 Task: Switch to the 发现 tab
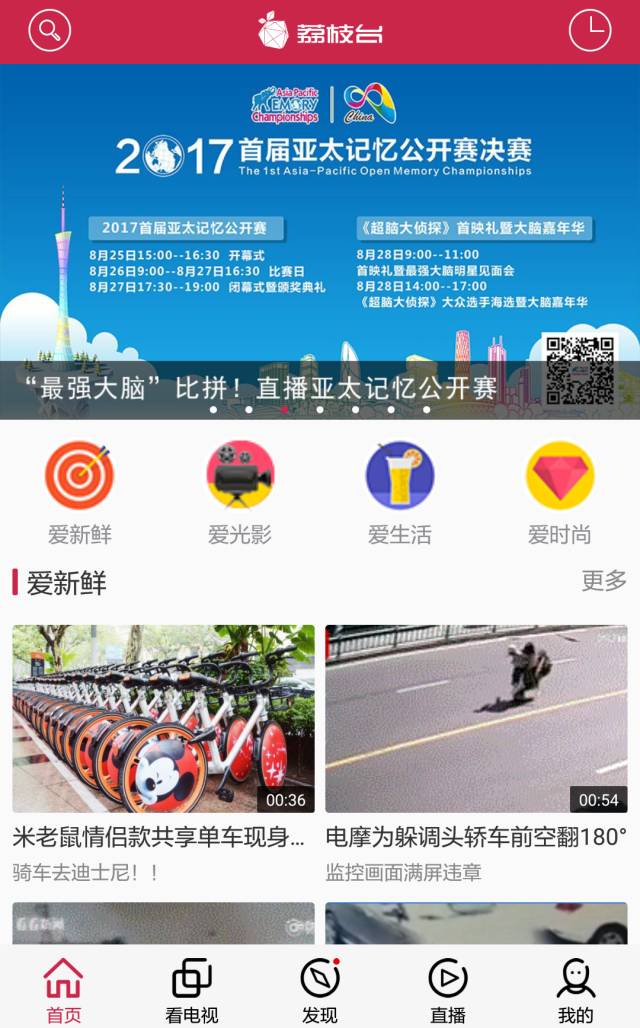point(320,990)
